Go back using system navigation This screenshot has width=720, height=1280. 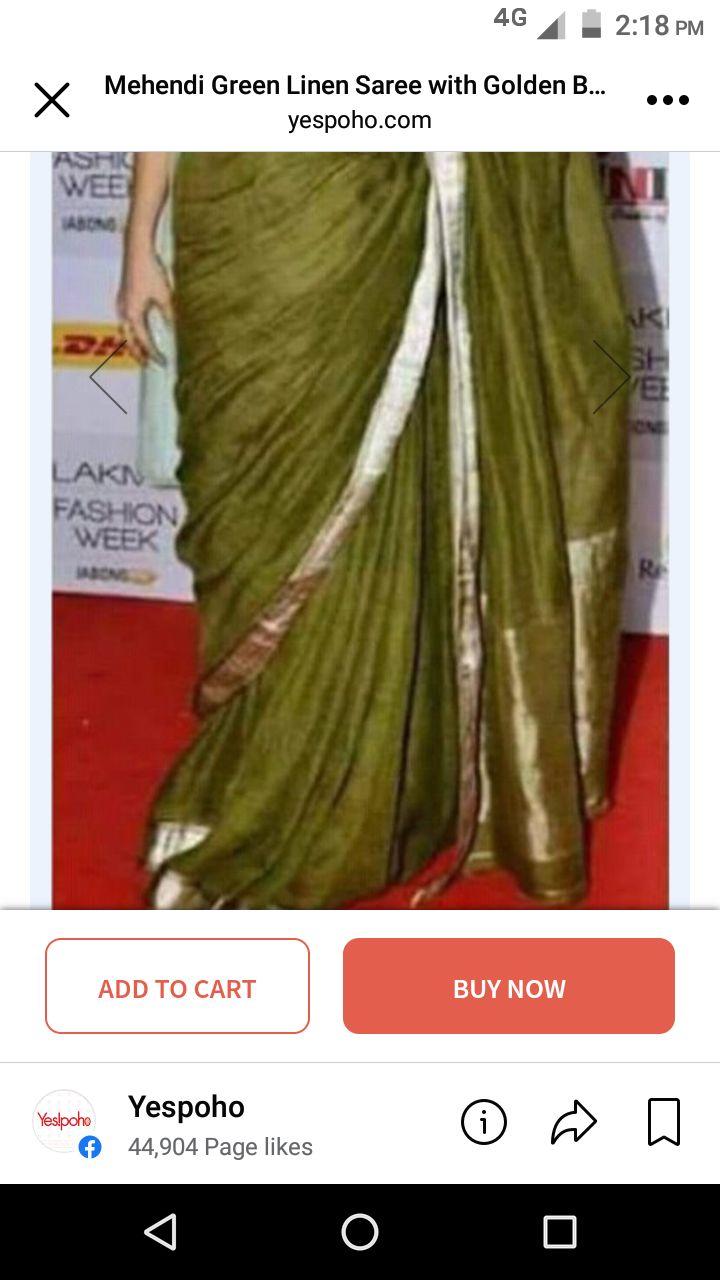tap(161, 1232)
